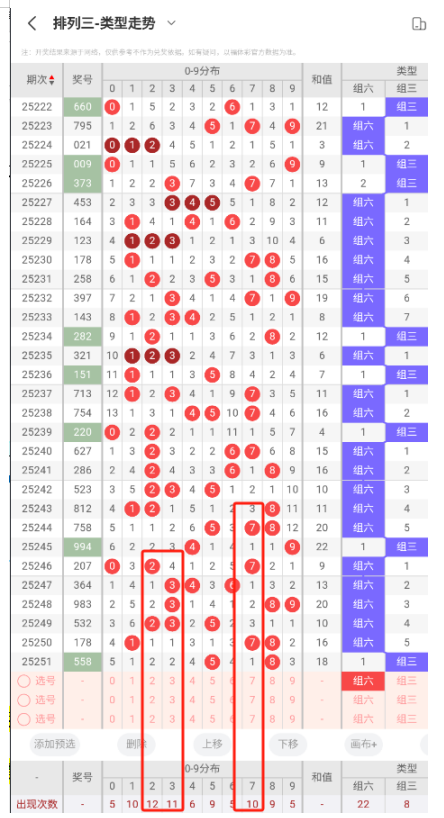Tap the 画布+ button

coord(364,744)
